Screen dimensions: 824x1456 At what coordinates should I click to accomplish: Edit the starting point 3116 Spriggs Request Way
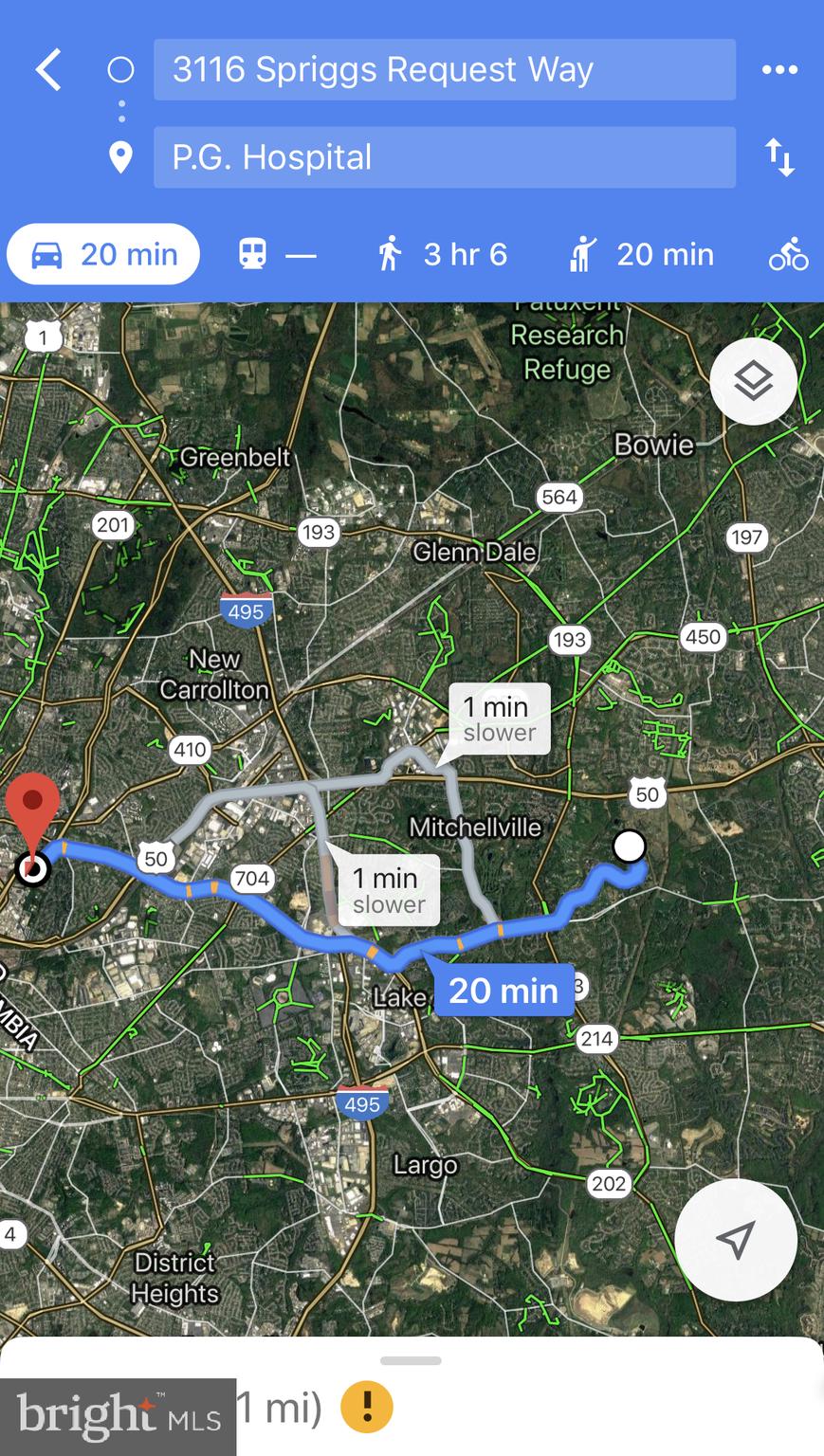(x=444, y=70)
